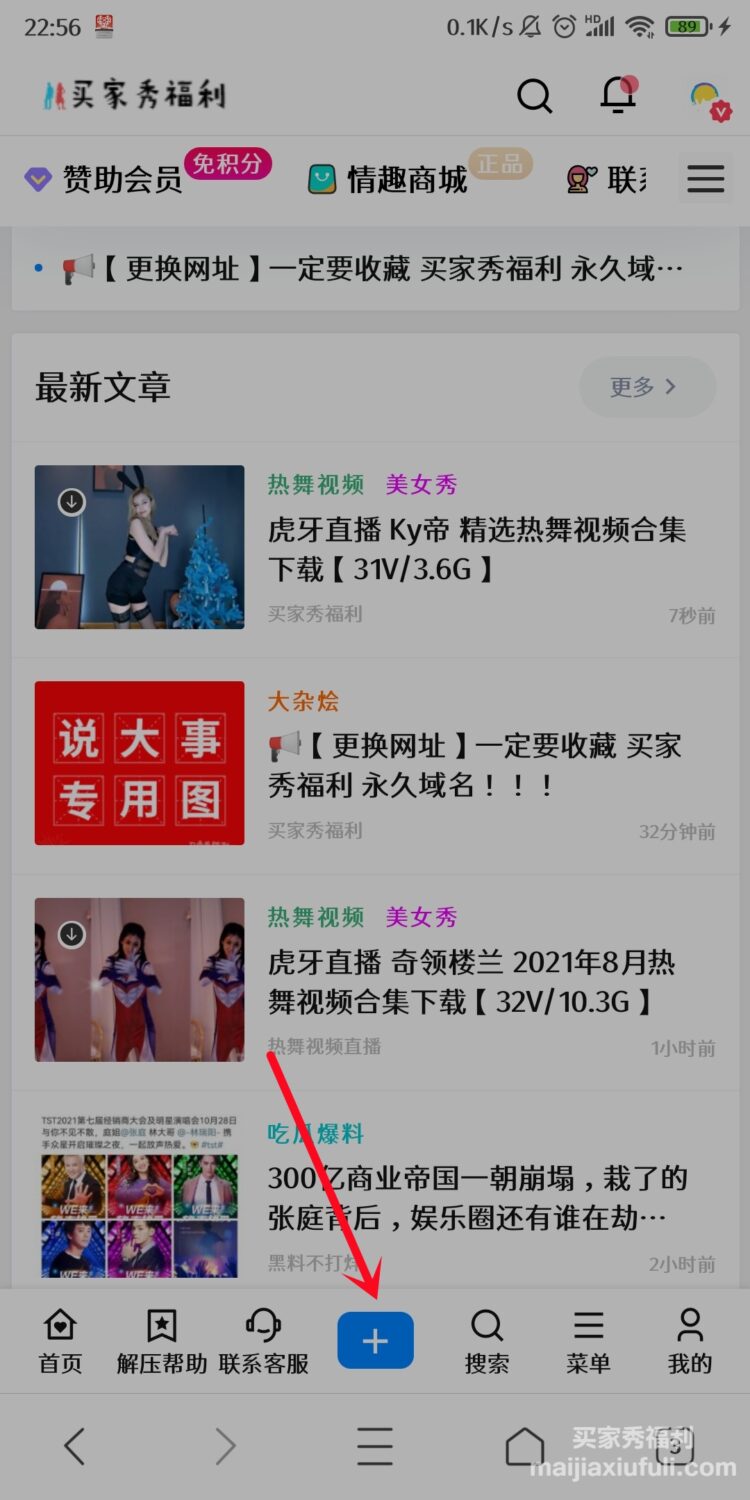The height and width of the screenshot is (1500, 750).
Task: Open 解压帮助 tab
Action: pyautogui.click(x=161, y=1342)
